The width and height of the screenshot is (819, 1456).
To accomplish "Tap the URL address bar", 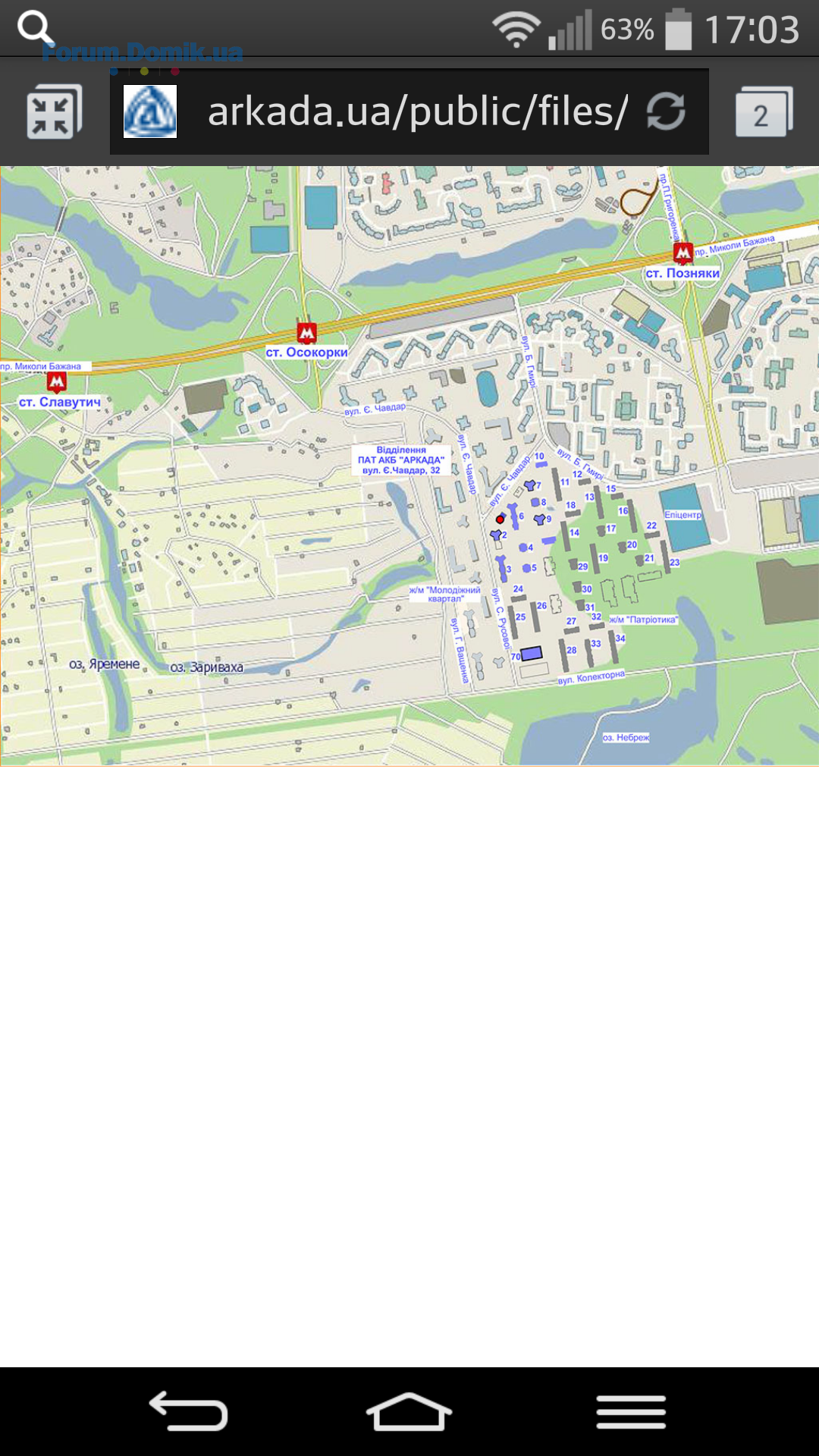I will [416, 111].
